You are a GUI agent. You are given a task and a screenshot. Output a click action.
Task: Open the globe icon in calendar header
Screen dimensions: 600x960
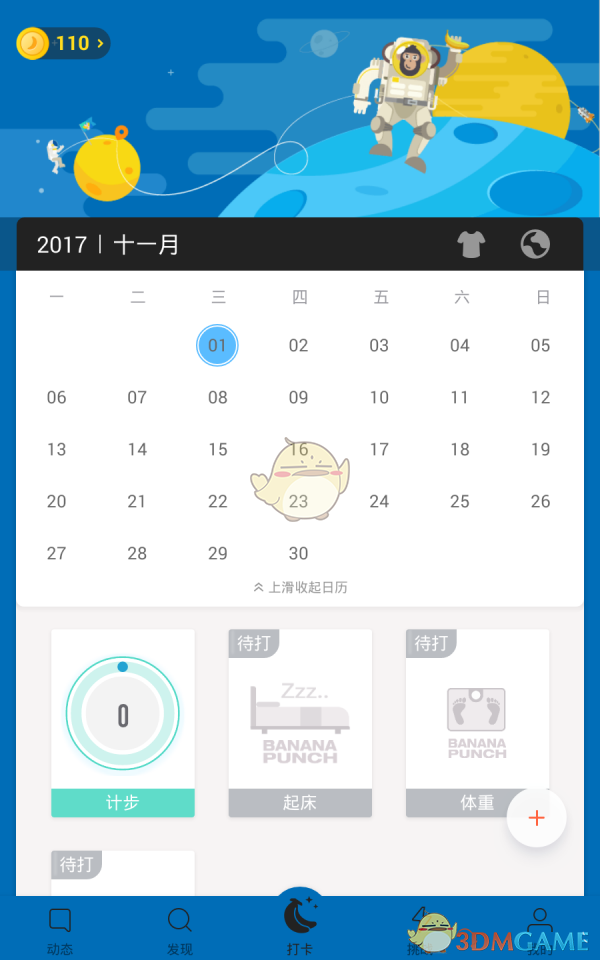coord(535,244)
